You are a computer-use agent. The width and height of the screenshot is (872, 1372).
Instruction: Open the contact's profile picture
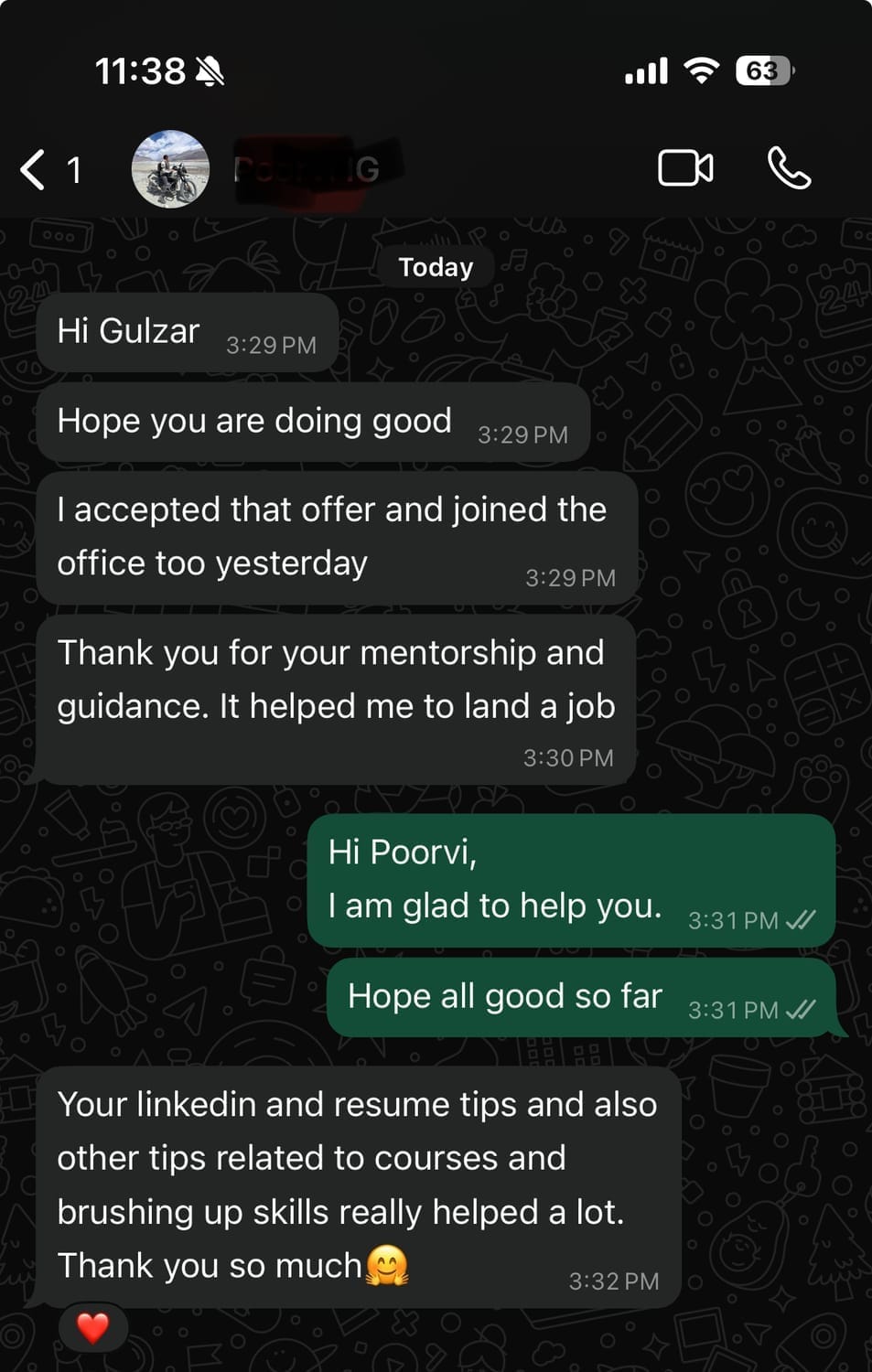pos(170,169)
